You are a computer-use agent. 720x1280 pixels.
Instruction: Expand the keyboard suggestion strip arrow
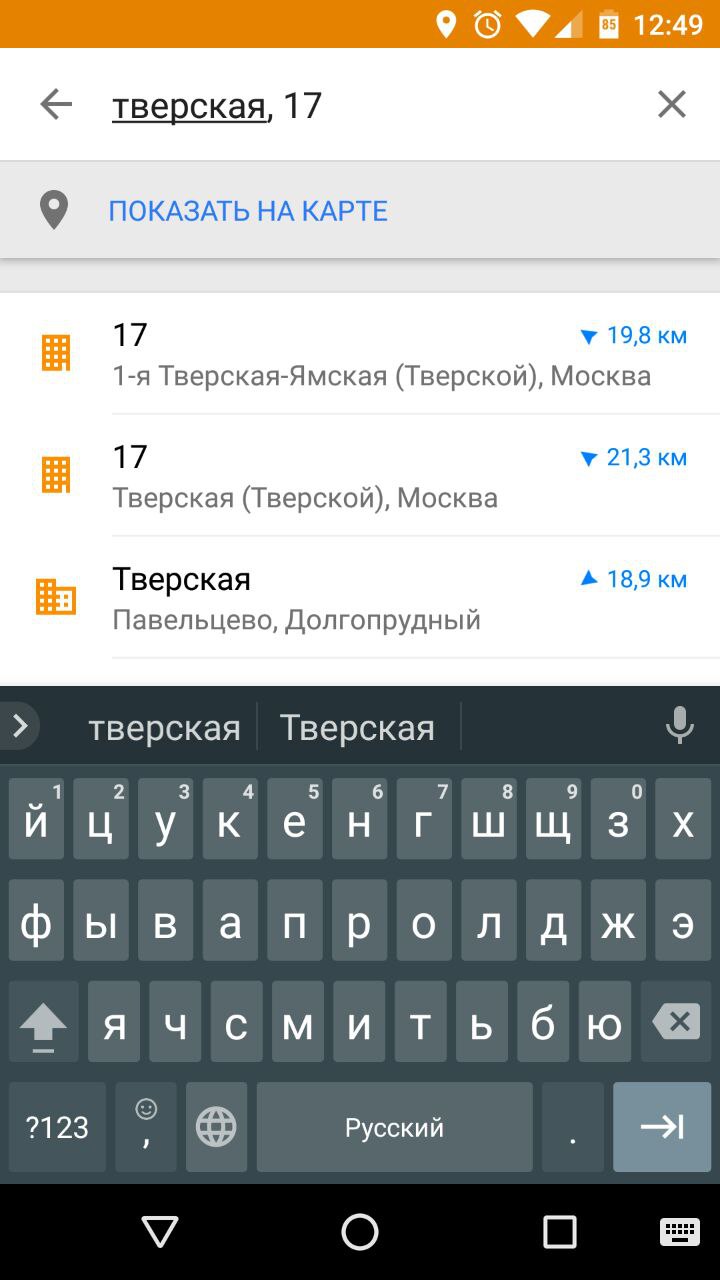20,726
